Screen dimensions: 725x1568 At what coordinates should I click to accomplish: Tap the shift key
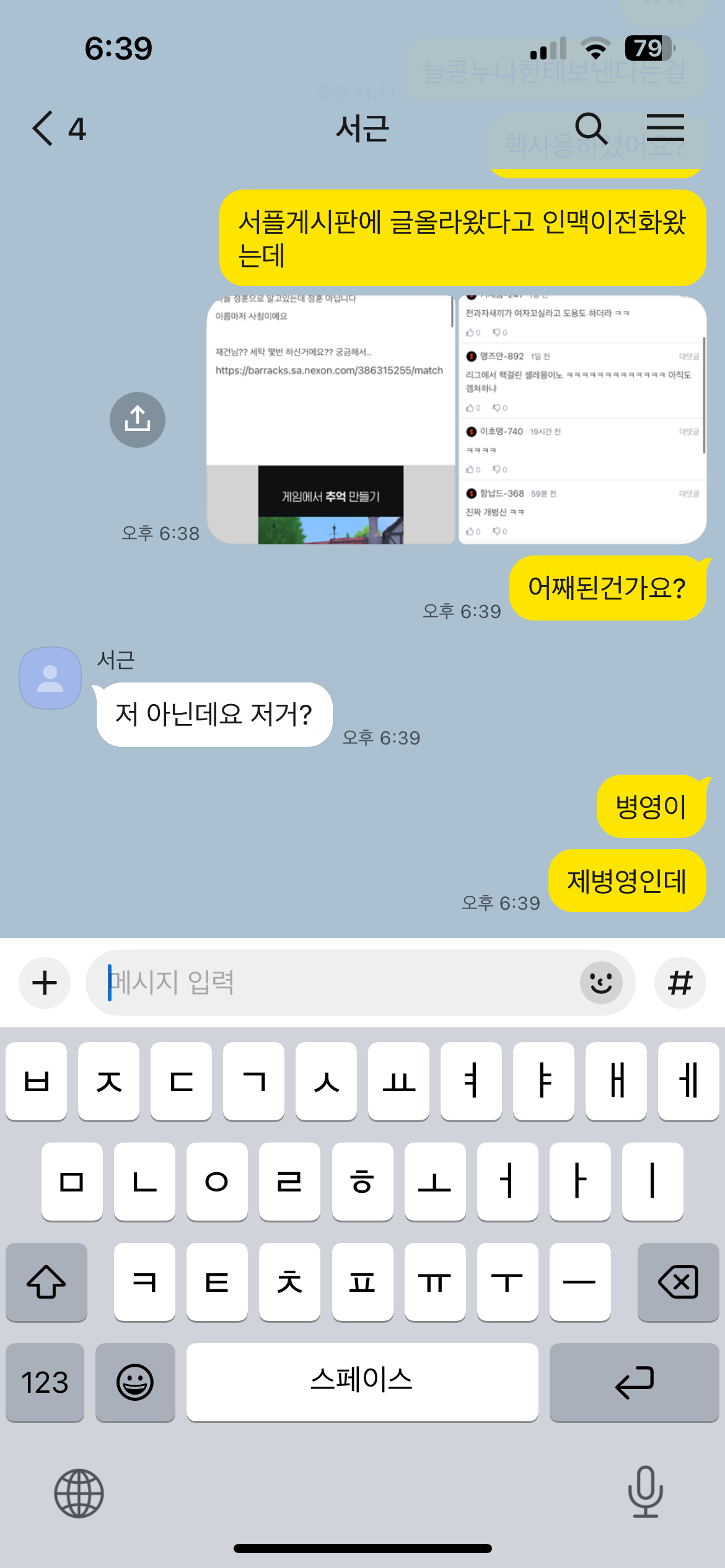coord(46,1282)
